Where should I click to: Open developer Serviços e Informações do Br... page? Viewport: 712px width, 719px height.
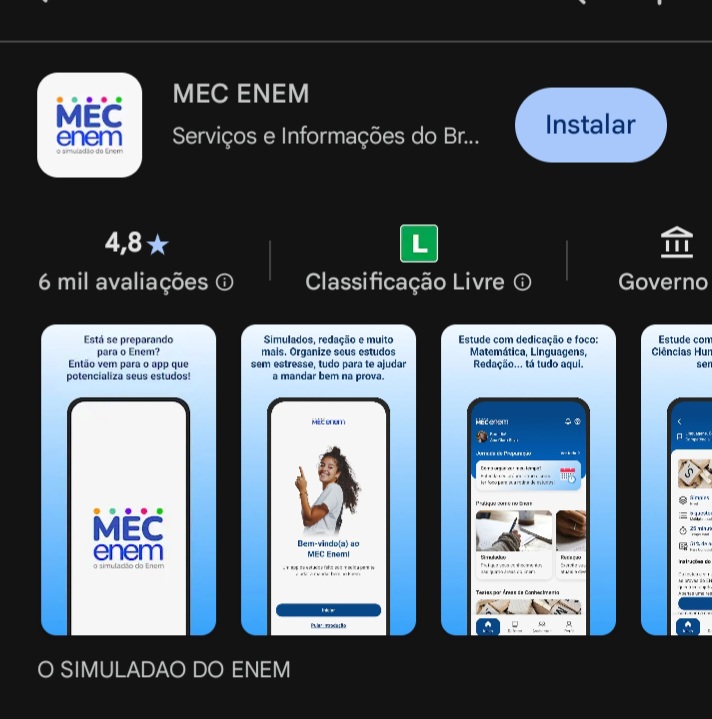(x=326, y=136)
